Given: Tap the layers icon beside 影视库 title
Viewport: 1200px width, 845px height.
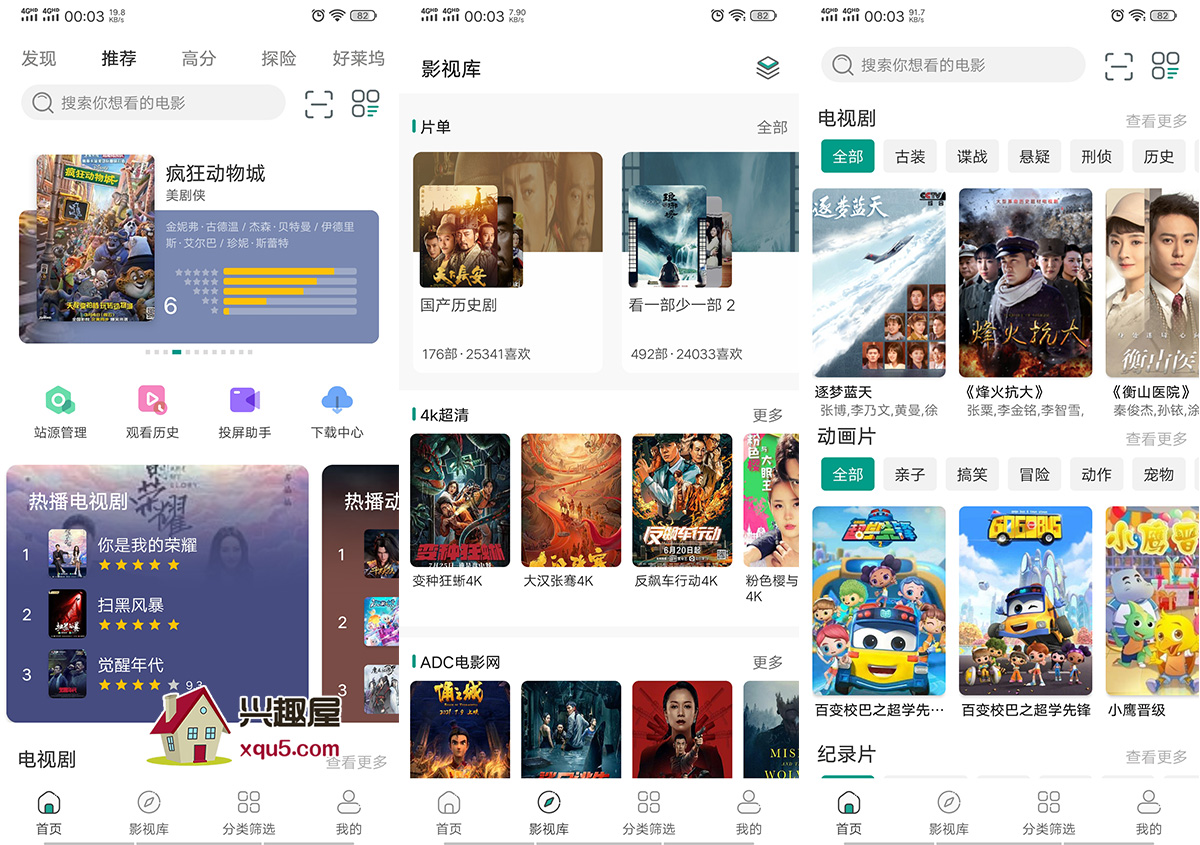Looking at the screenshot, I should (x=767, y=68).
